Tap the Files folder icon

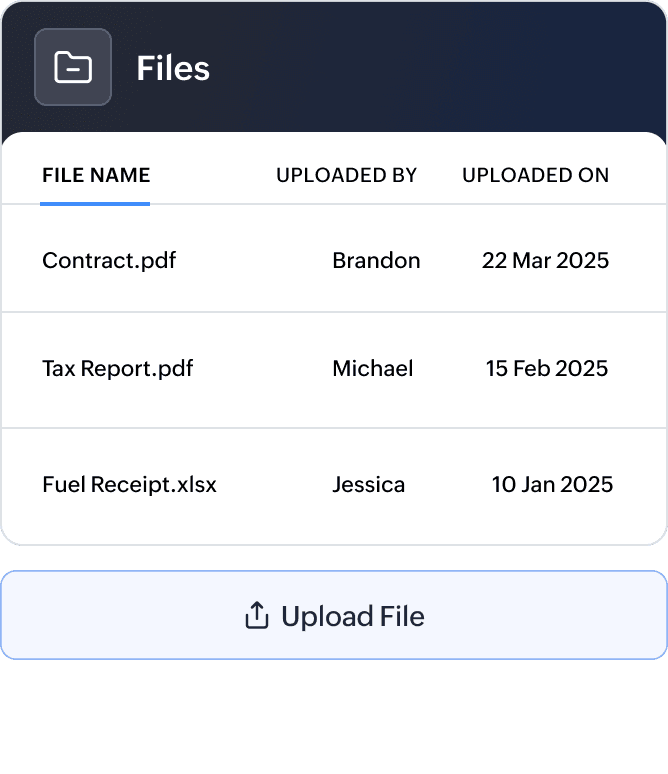(x=73, y=68)
